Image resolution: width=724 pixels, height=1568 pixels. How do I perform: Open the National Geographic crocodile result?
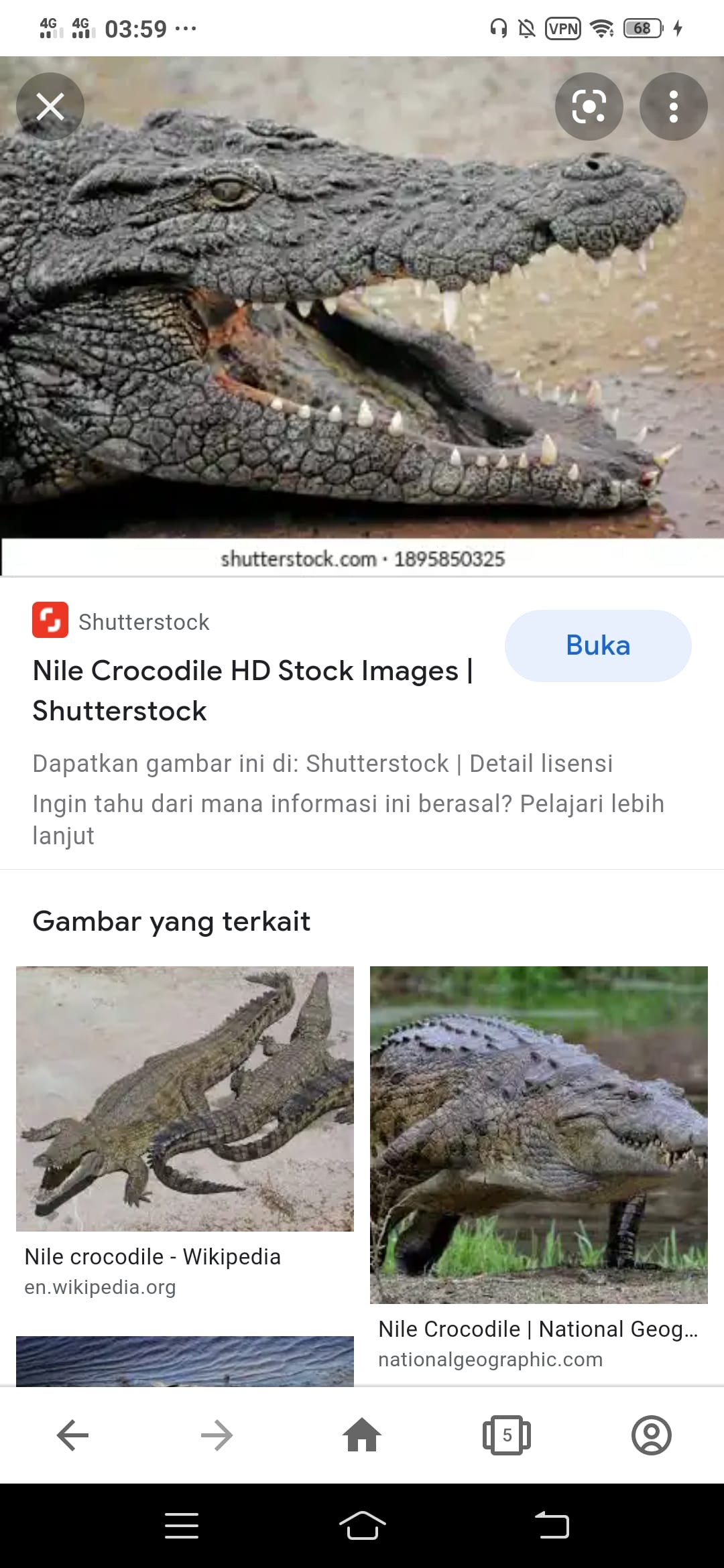click(536, 1328)
